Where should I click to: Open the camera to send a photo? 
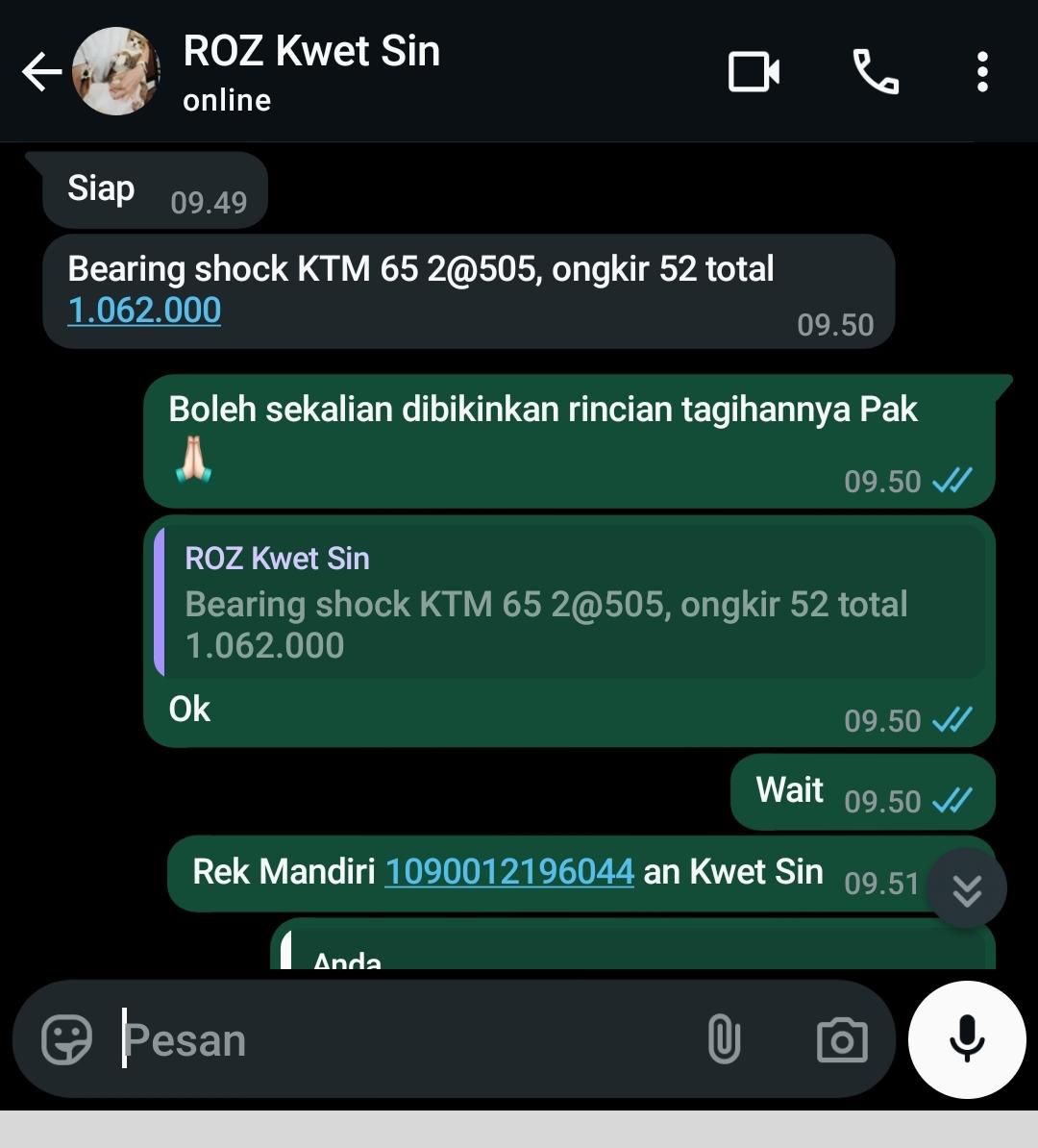point(842,1039)
